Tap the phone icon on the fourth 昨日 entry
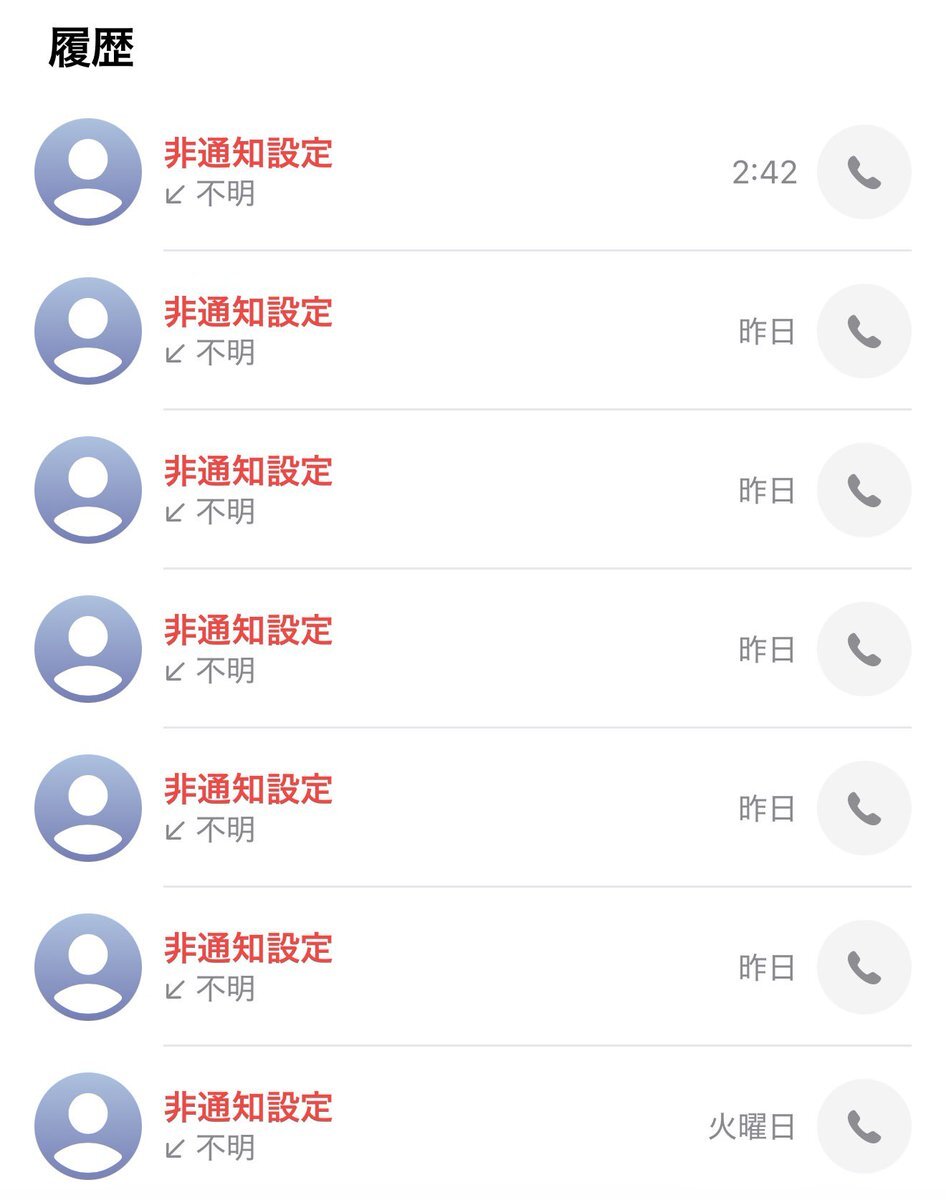Image resolution: width=946 pixels, height=1200 pixels. point(864,808)
